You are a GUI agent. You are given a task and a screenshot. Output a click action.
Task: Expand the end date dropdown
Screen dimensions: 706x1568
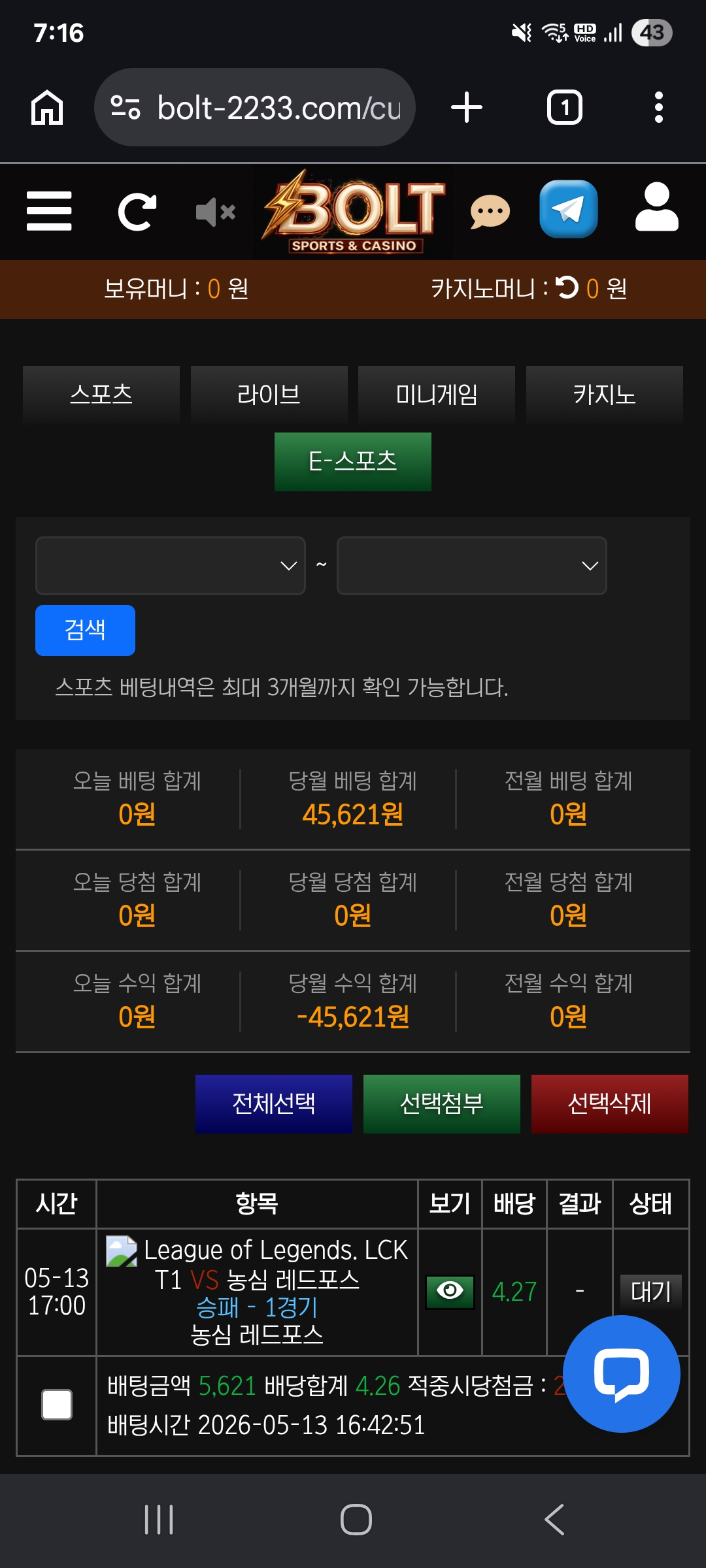(472, 566)
